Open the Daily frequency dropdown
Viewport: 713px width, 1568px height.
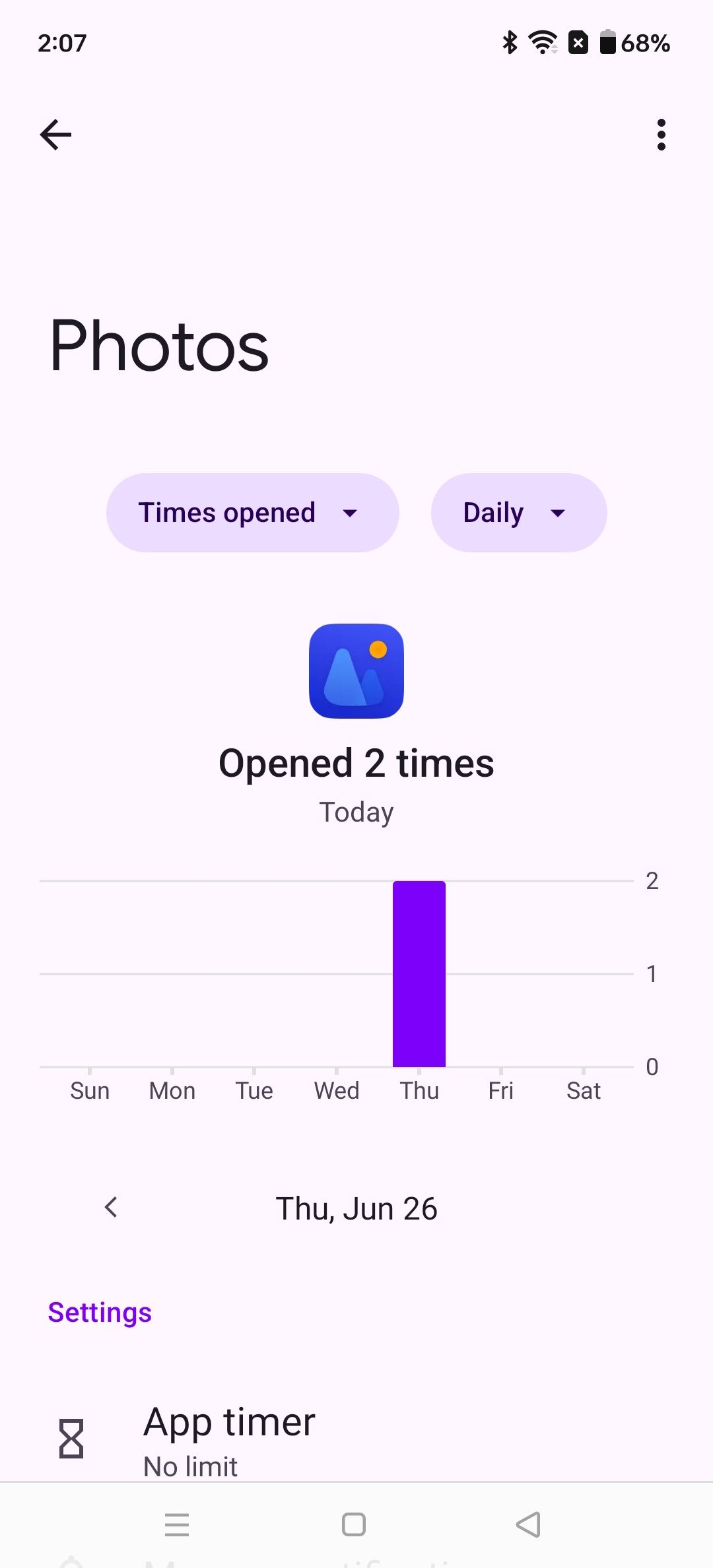point(519,512)
